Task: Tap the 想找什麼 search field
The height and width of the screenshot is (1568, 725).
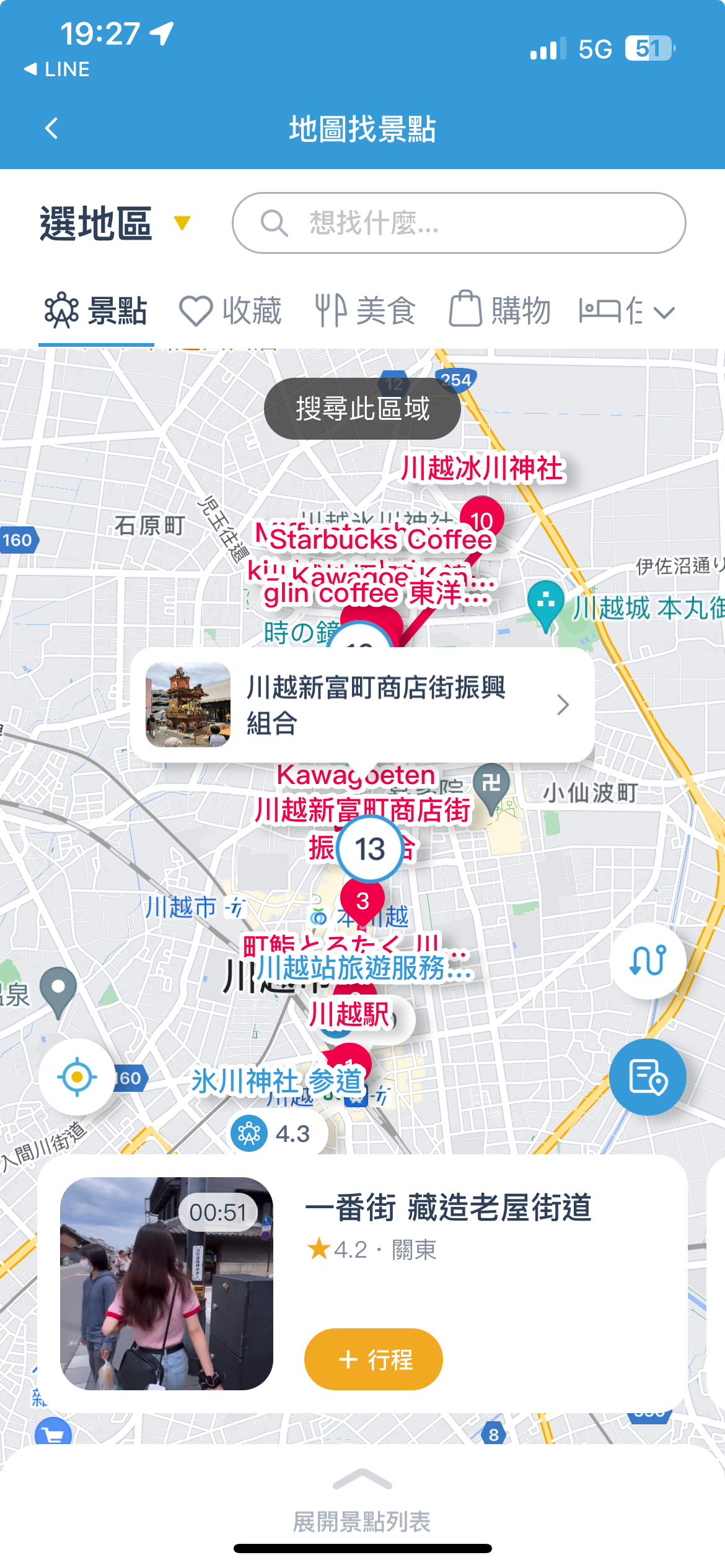Action: point(459,223)
